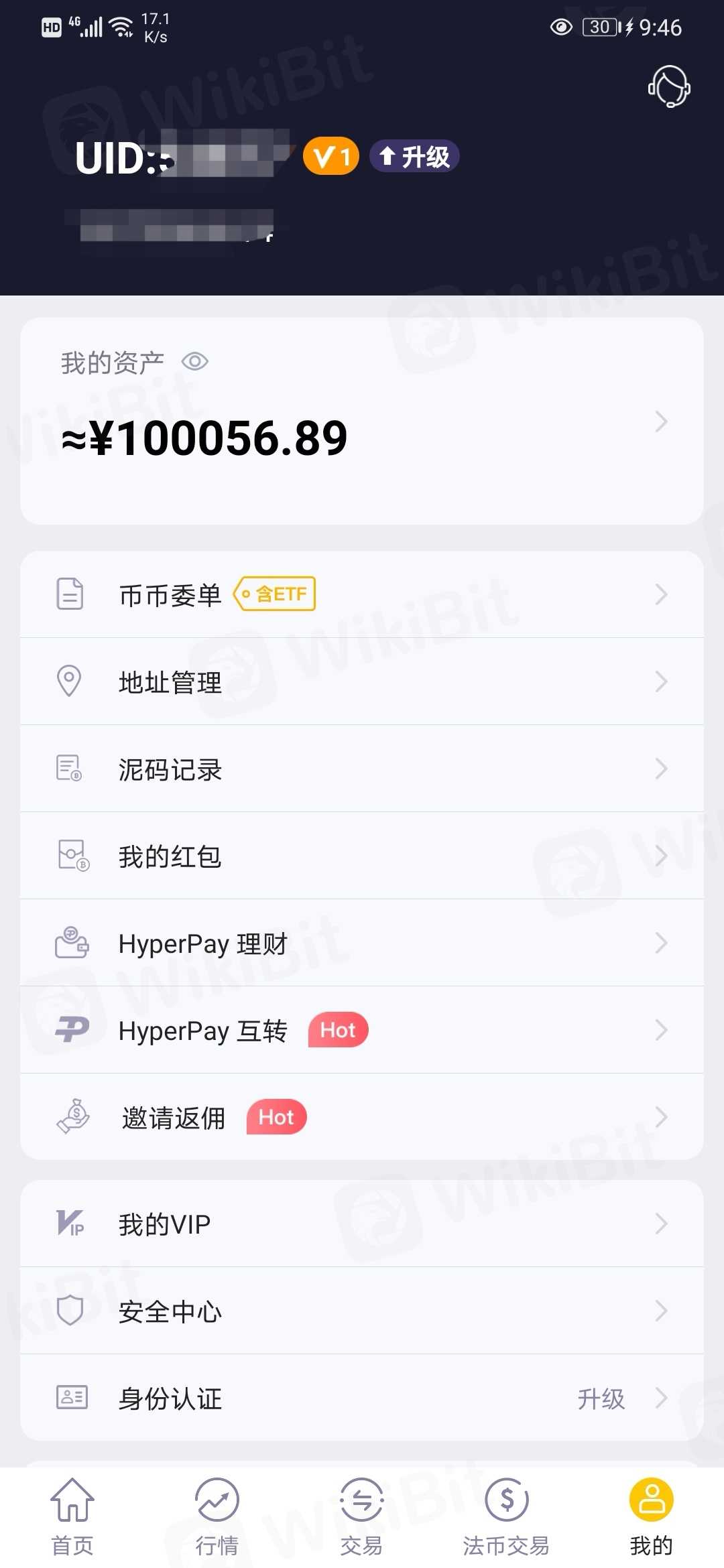Open 币币委单 orders
Image resolution: width=724 pixels, height=1568 pixels.
tap(362, 595)
